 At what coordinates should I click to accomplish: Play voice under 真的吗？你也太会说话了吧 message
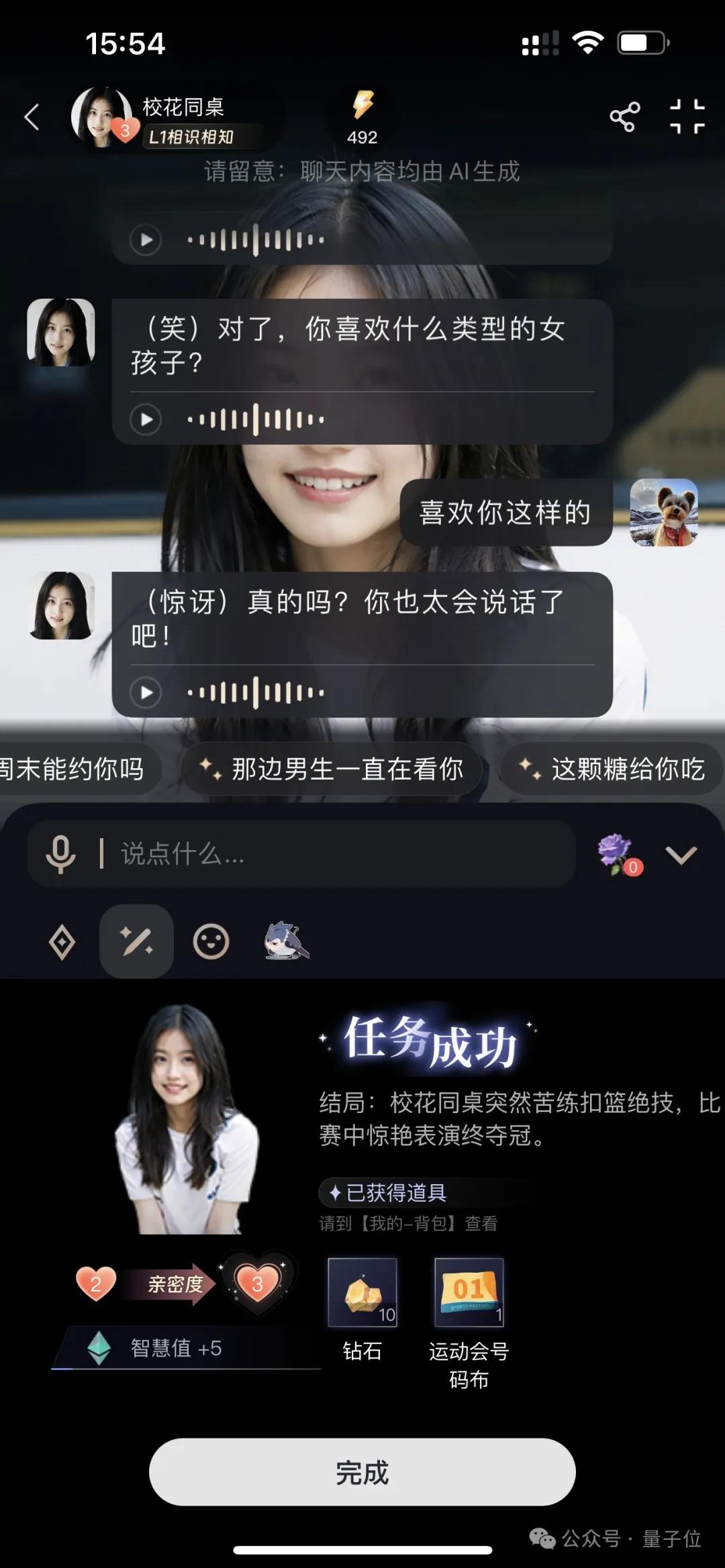point(146,692)
